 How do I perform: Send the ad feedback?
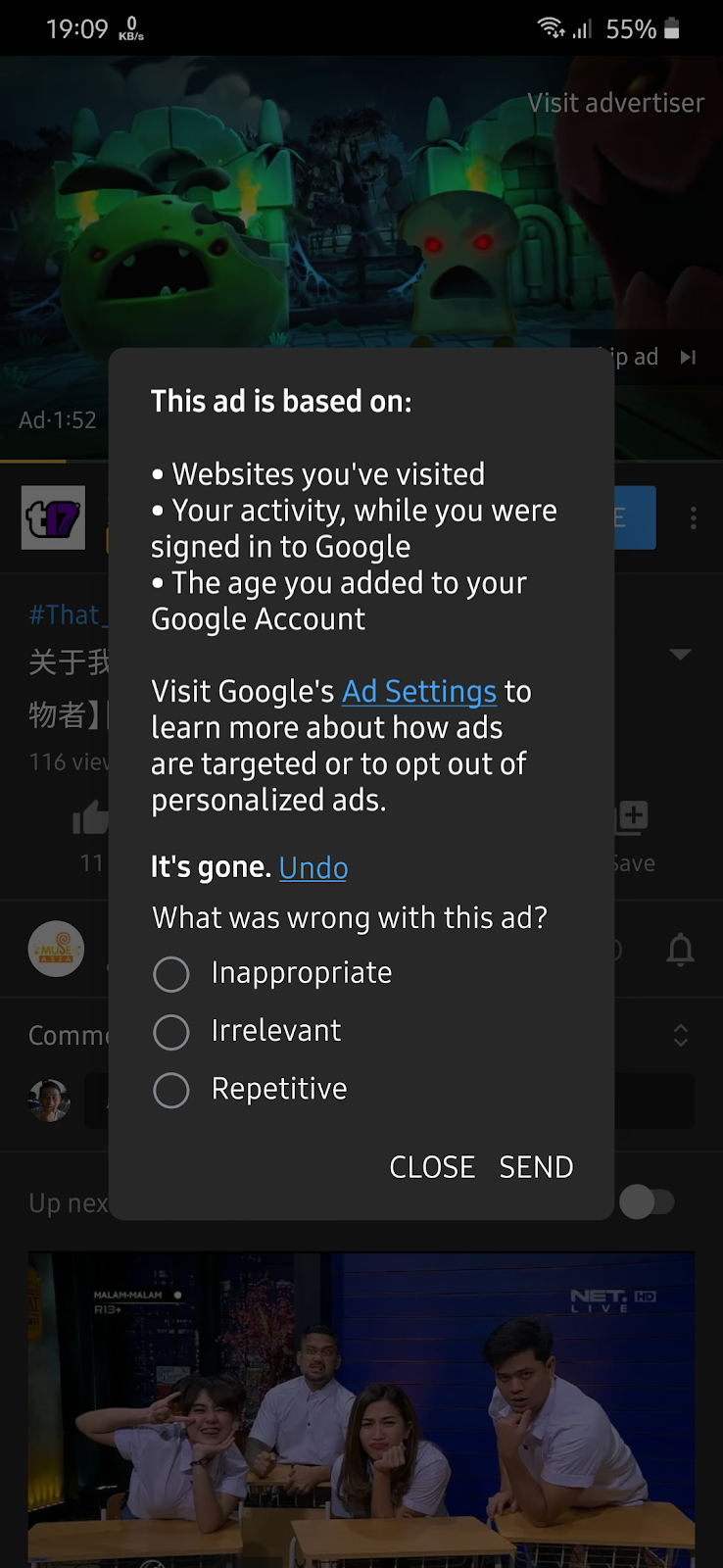click(x=536, y=1167)
